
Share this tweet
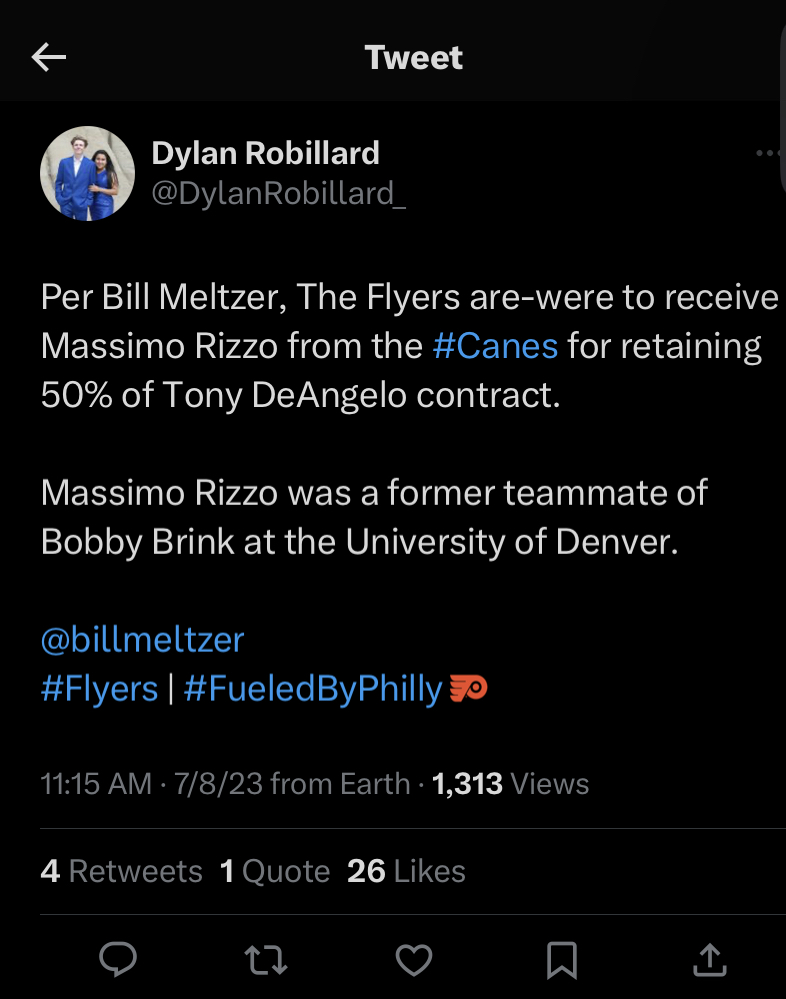click(708, 960)
